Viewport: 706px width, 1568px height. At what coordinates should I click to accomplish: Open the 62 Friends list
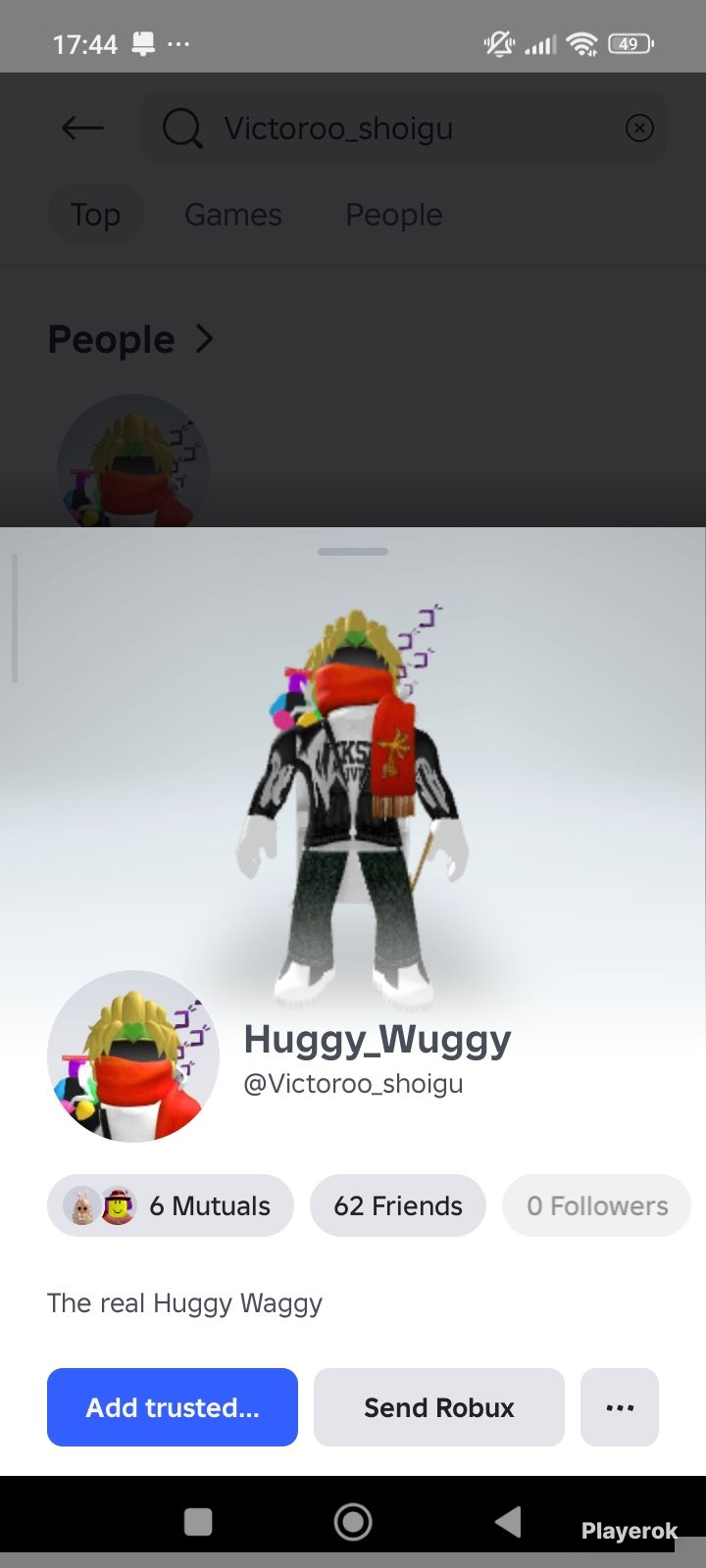(398, 1205)
